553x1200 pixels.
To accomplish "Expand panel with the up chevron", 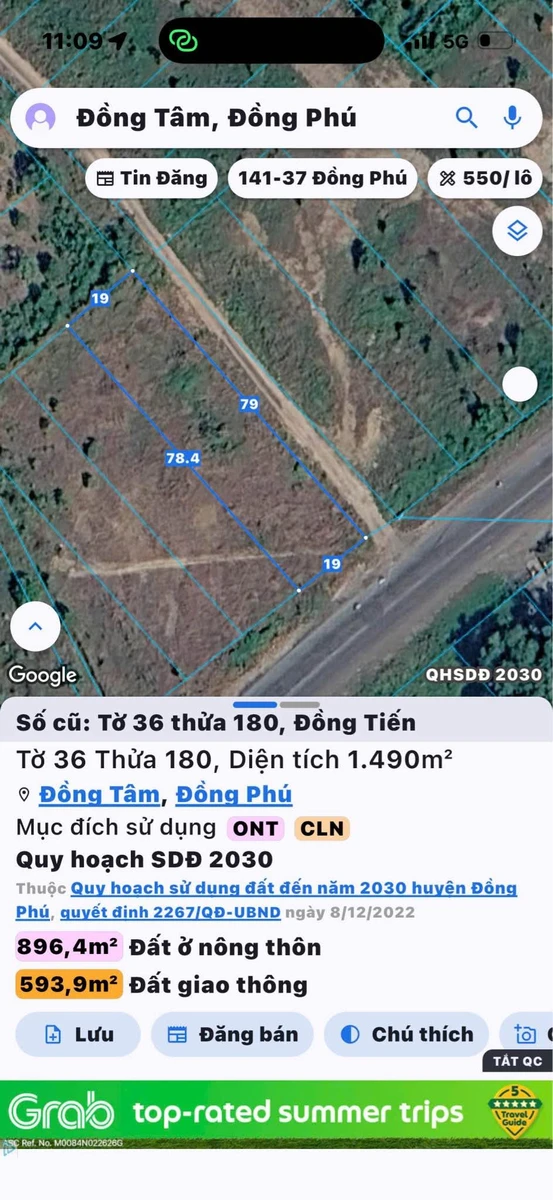I will click(x=36, y=627).
